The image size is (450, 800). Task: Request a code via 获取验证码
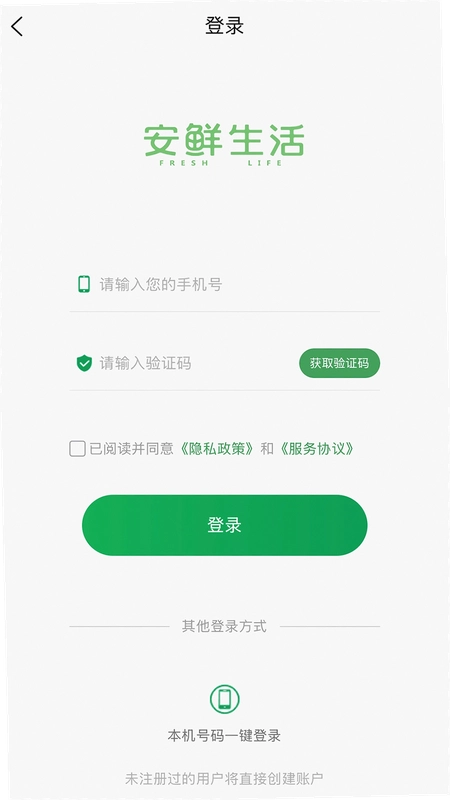pos(339,363)
